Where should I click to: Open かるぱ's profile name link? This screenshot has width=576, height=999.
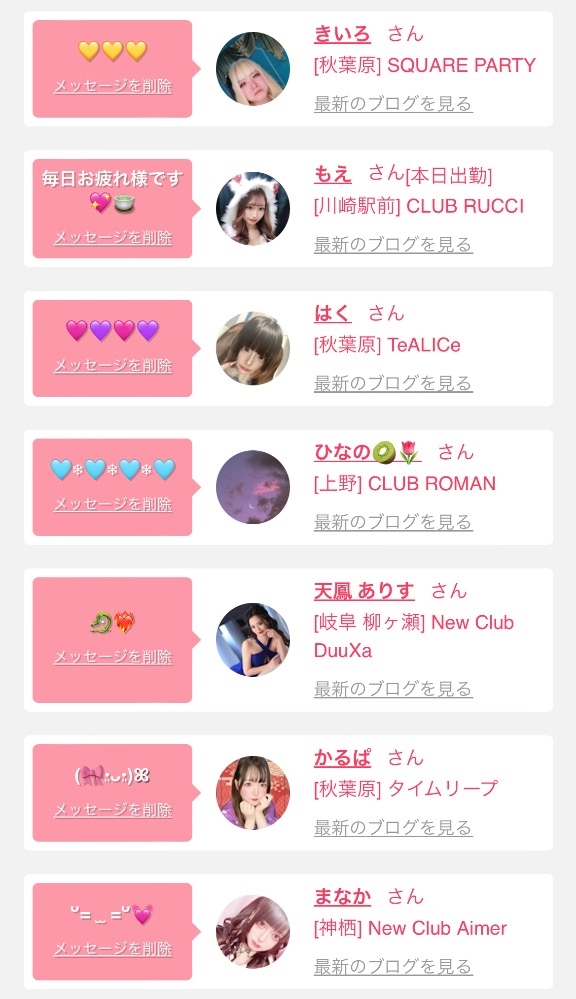click(x=342, y=758)
